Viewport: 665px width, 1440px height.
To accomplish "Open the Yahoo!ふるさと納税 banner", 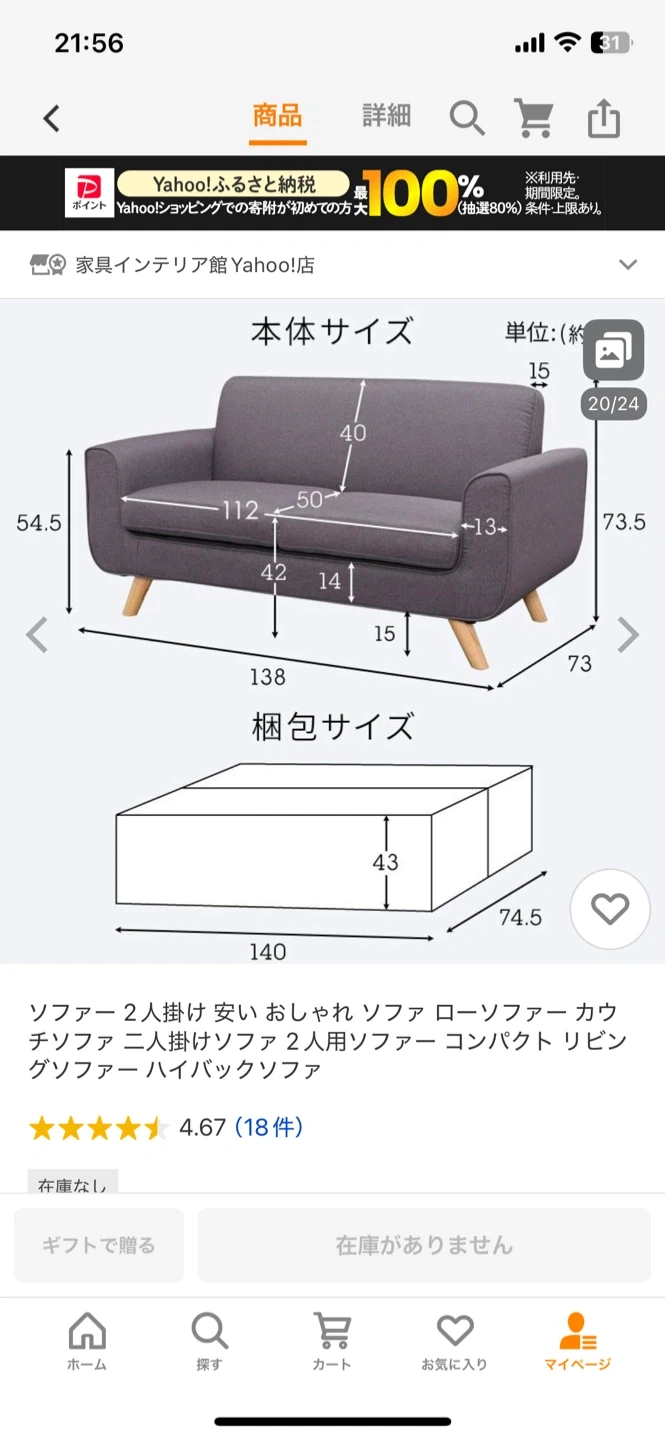I will tap(332, 193).
